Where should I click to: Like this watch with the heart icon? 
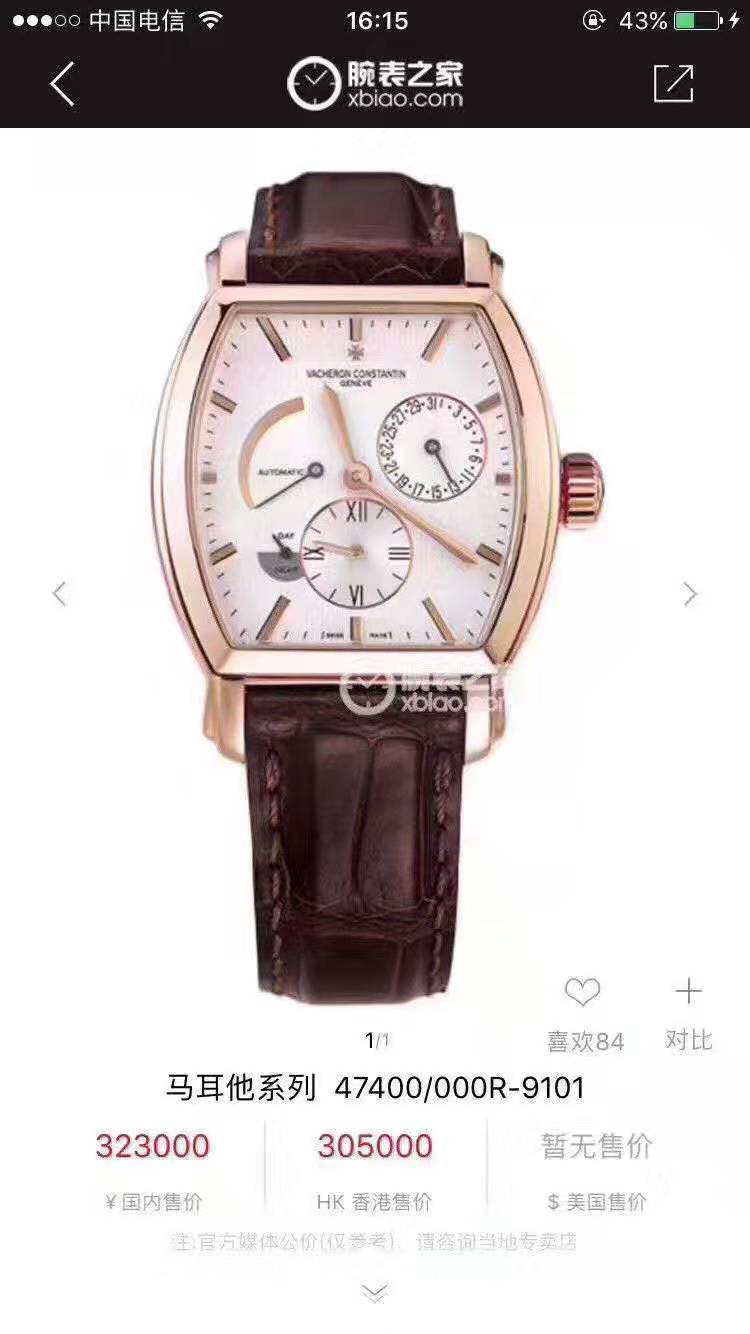(x=582, y=993)
